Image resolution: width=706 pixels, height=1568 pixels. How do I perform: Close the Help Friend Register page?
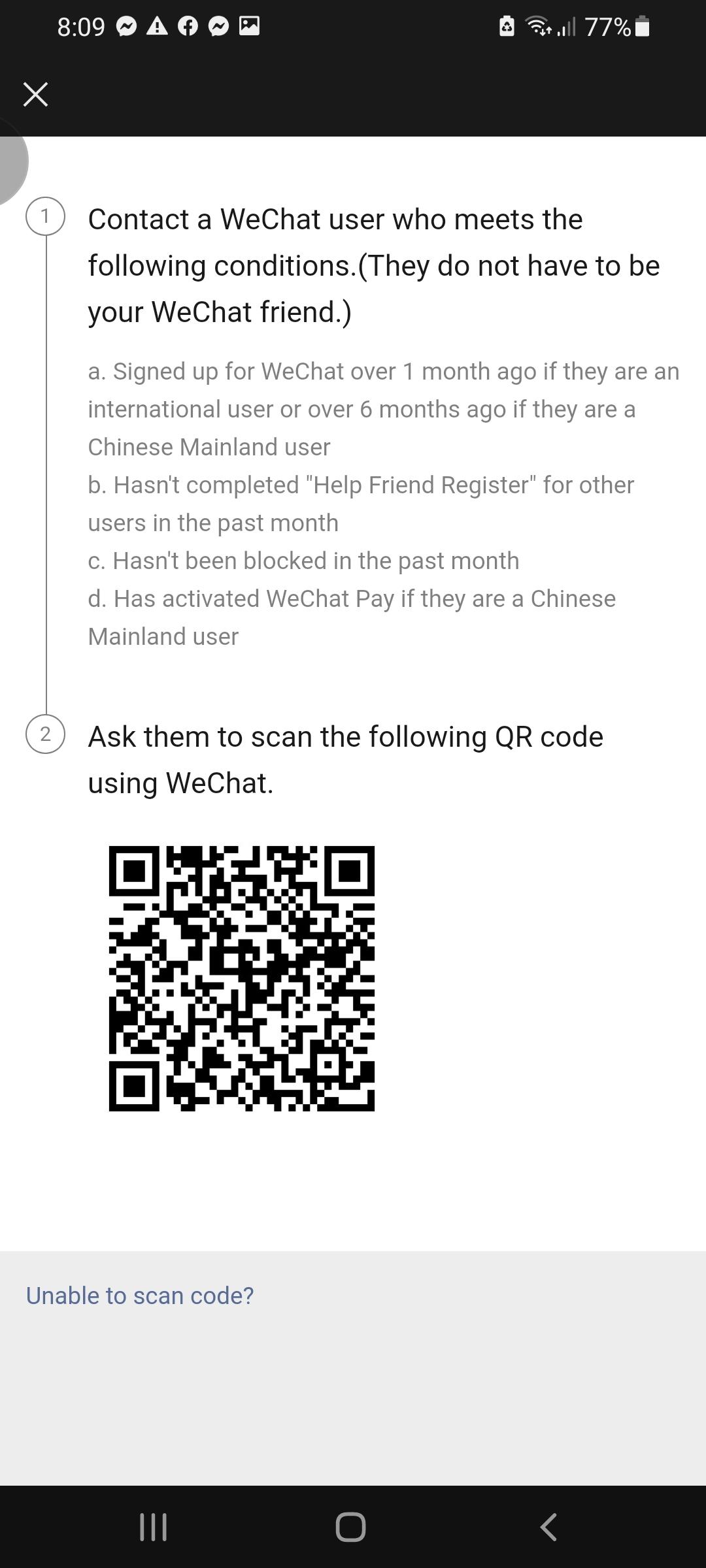(35, 94)
